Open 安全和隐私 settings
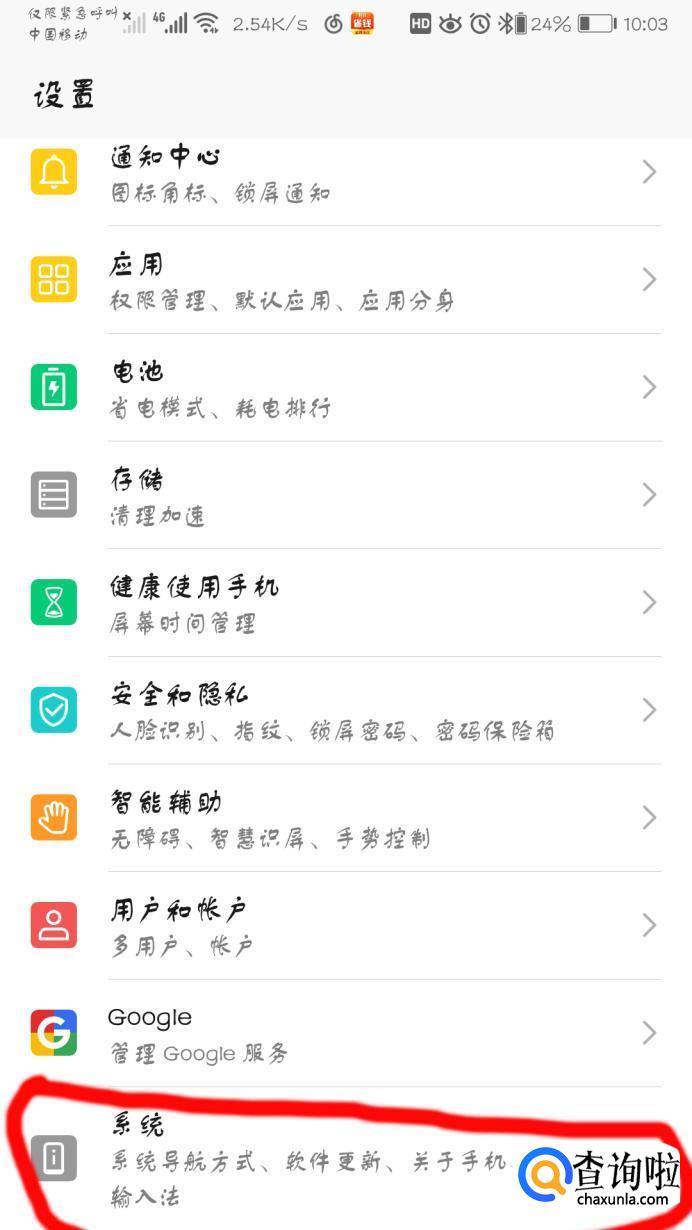This screenshot has width=692, height=1230. click(x=345, y=711)
